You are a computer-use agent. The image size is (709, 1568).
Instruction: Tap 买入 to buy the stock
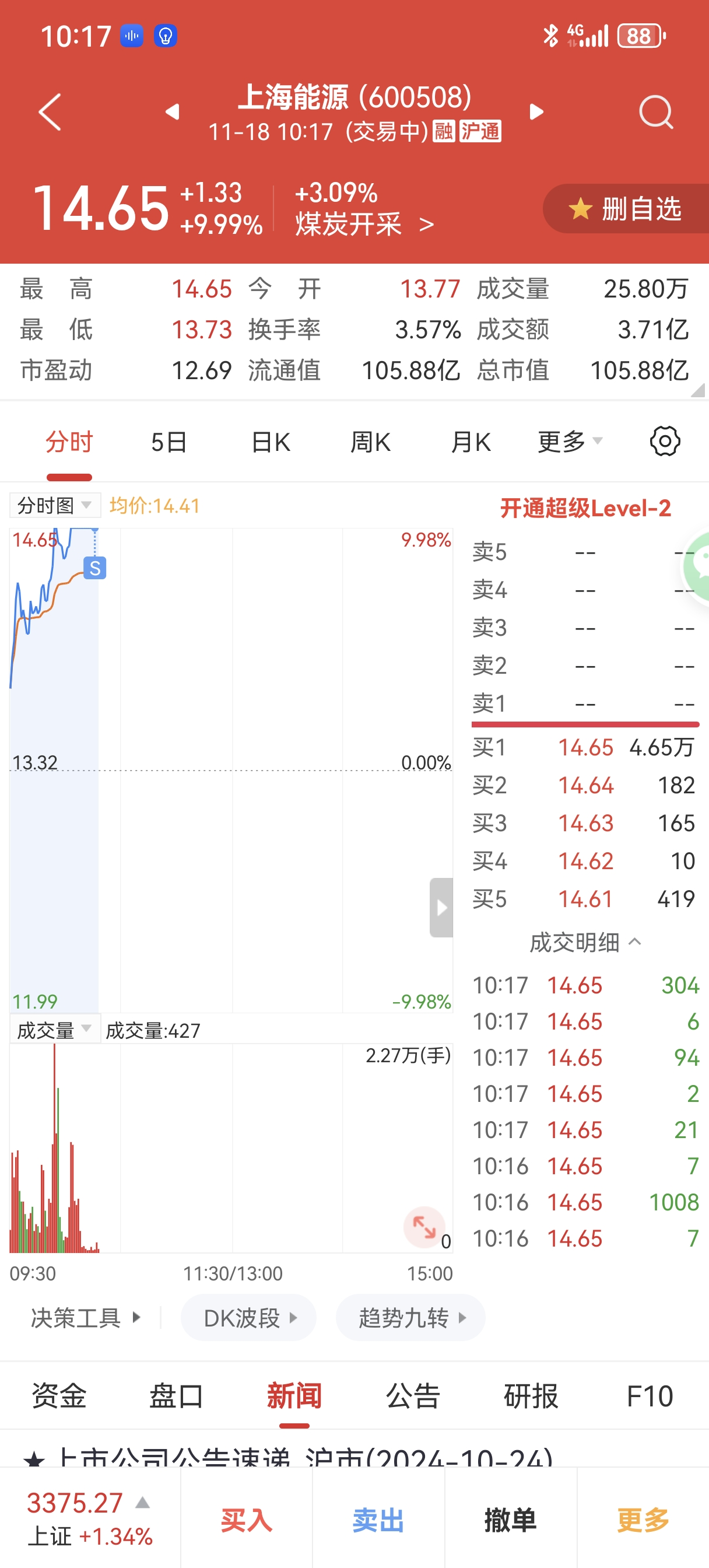247,1521
